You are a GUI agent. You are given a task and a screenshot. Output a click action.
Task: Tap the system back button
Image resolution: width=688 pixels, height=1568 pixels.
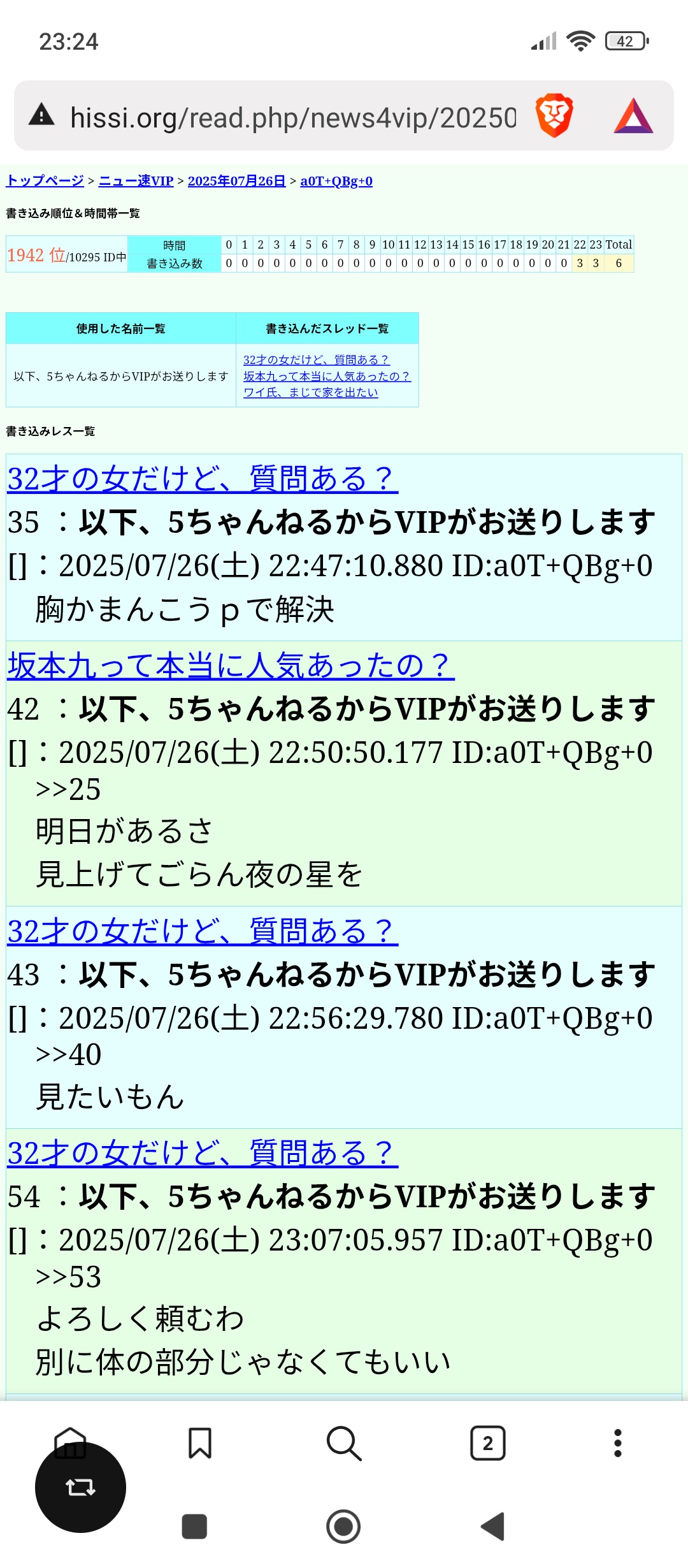tap(493, 1526)
